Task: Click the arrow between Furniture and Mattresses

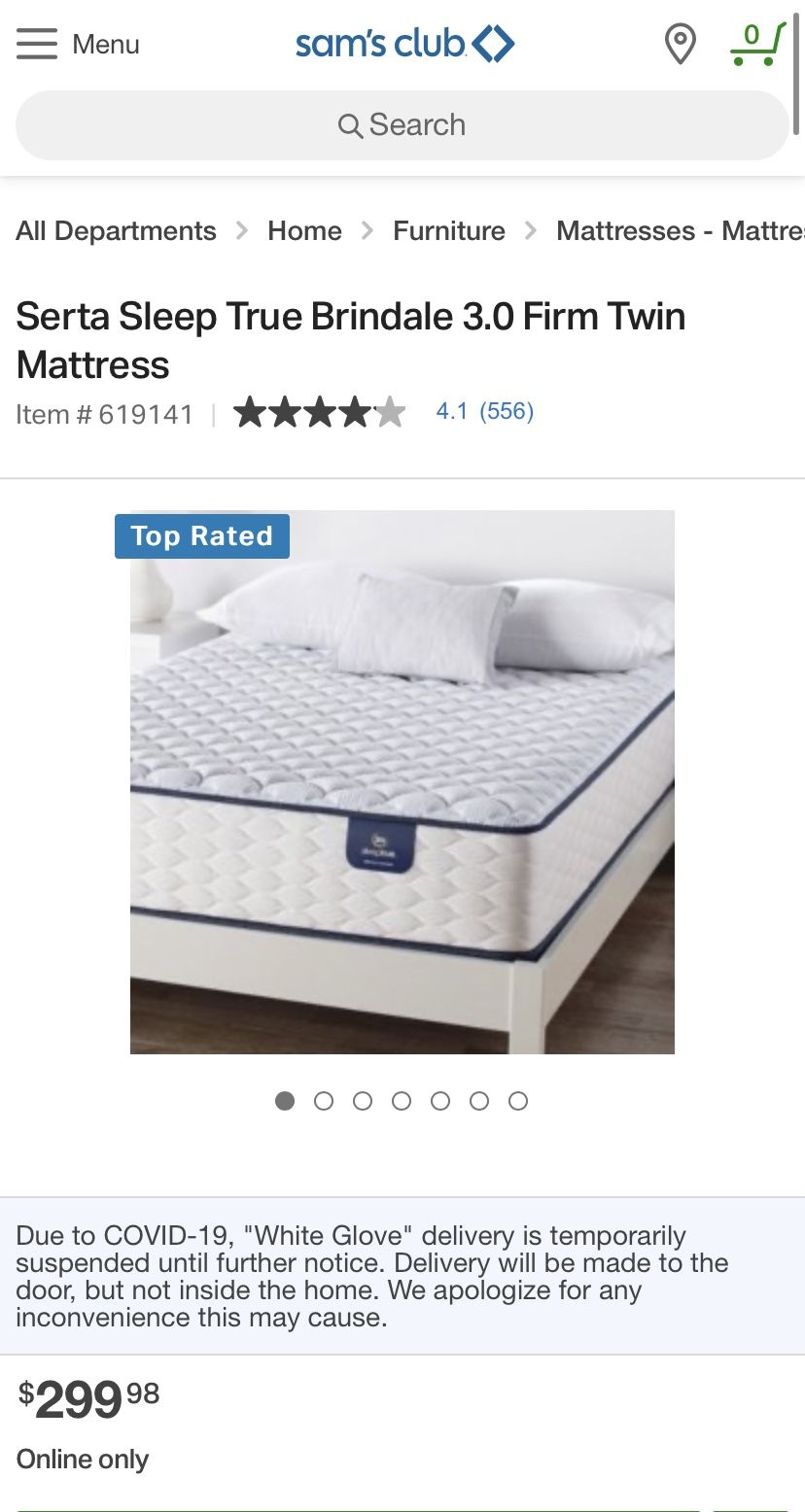Action: pyautogui.click(x=531, y=231)
